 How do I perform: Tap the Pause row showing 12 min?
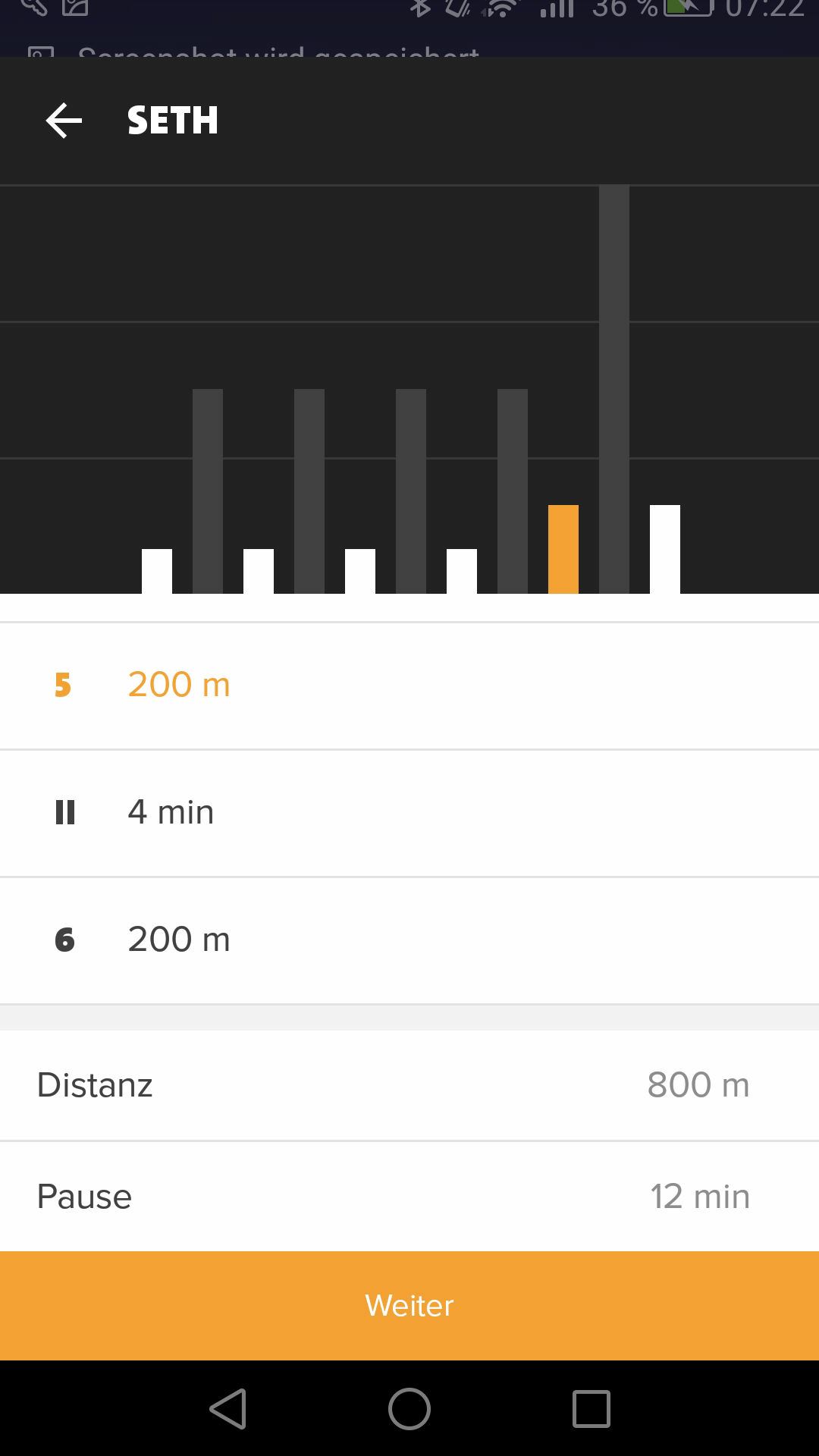point(409,1197)
